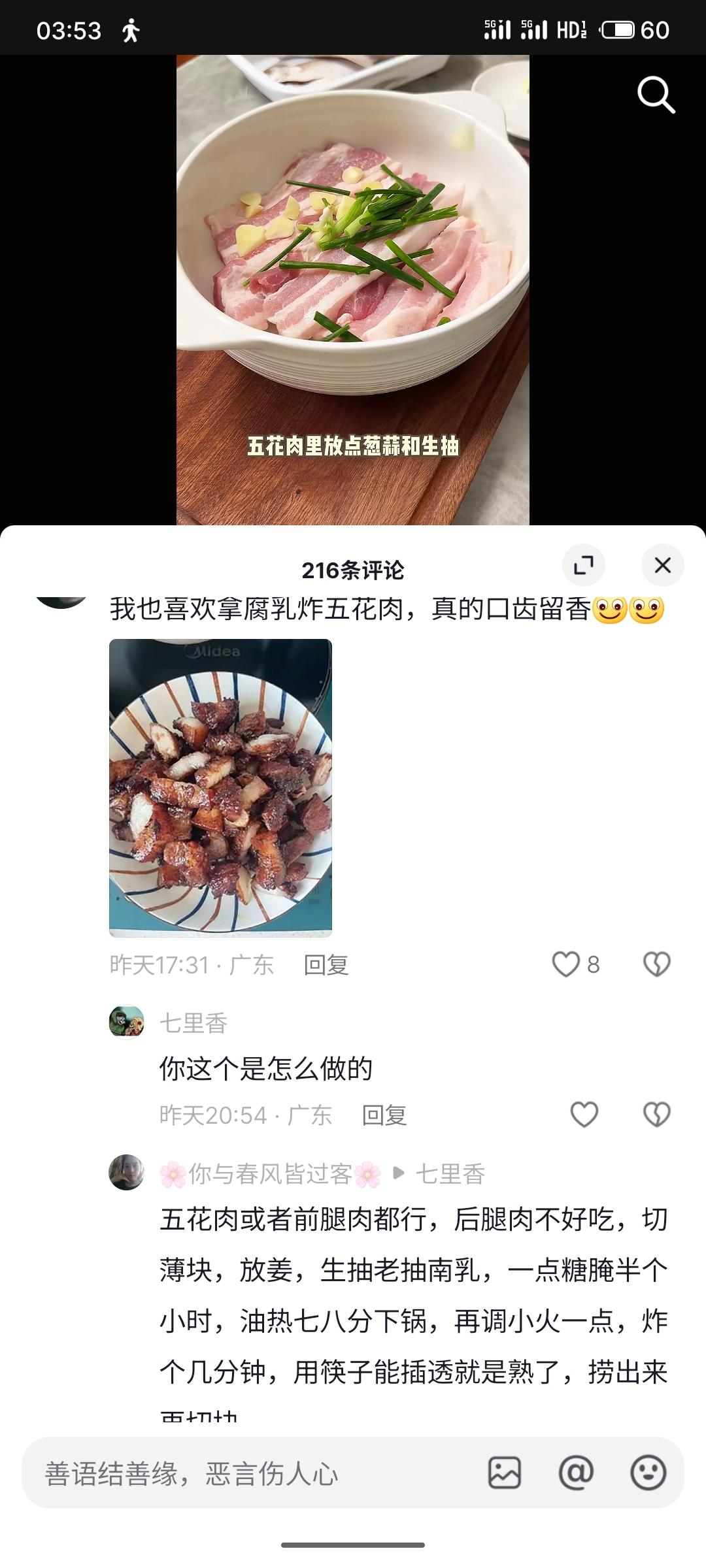The image size is (706, 1568).
Task: Open 七里香's profile avatar
Action: (126, 1022)
